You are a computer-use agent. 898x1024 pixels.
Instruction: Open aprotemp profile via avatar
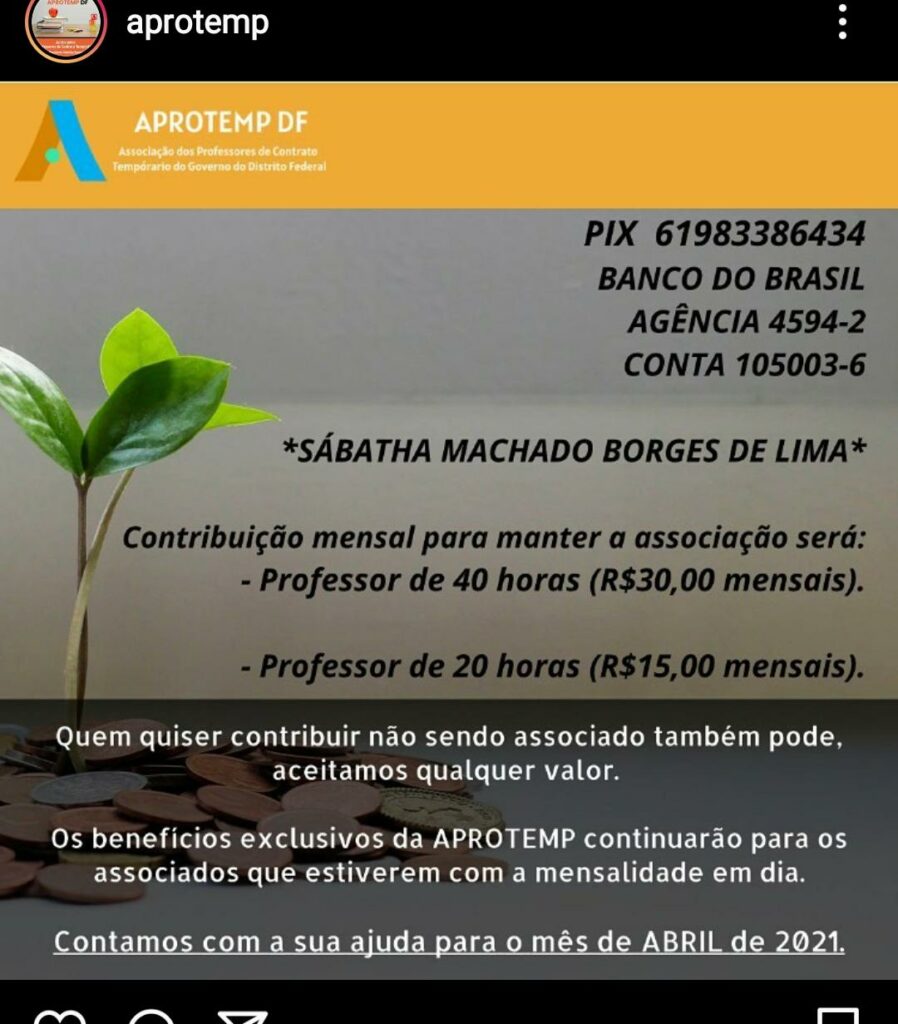click(66, 25)
